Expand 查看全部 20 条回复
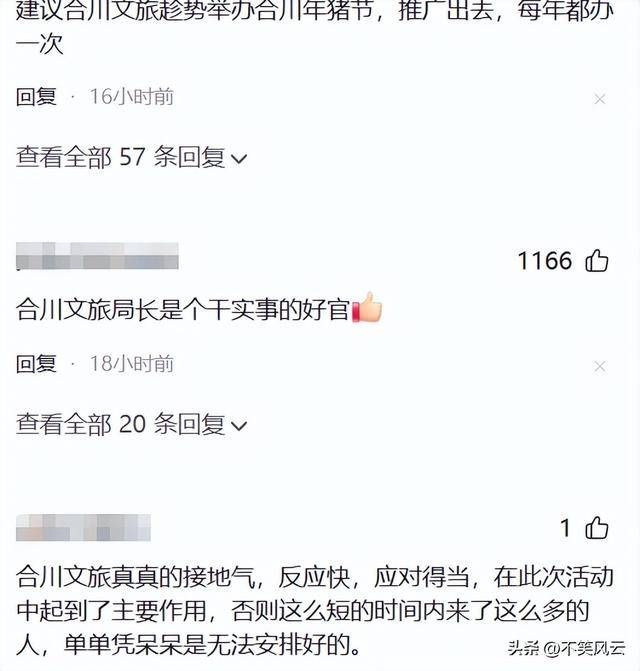This screenshot has height=671, width=640. point(131,424)
